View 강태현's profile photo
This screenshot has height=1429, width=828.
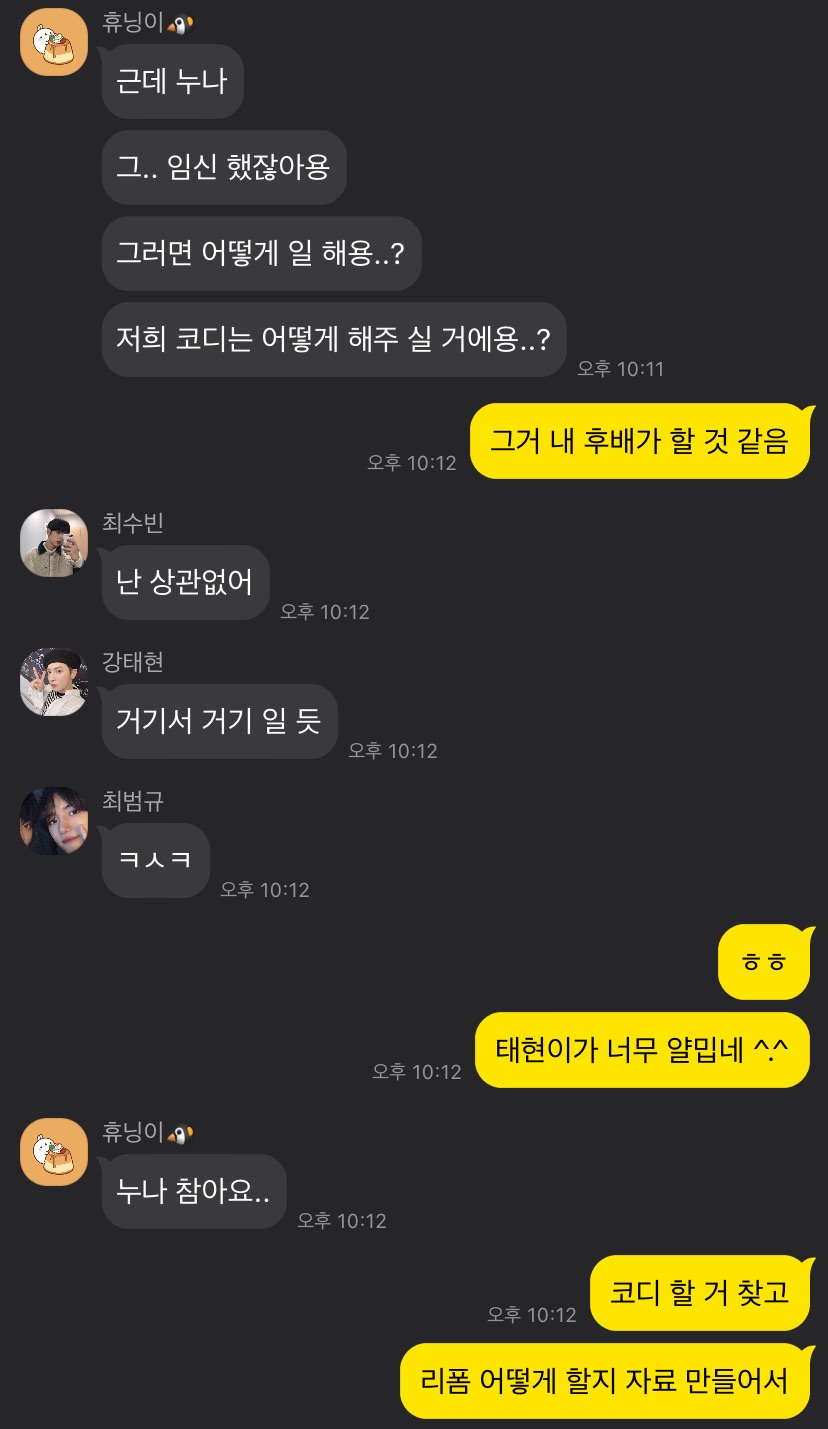click(x=54, y=682)
